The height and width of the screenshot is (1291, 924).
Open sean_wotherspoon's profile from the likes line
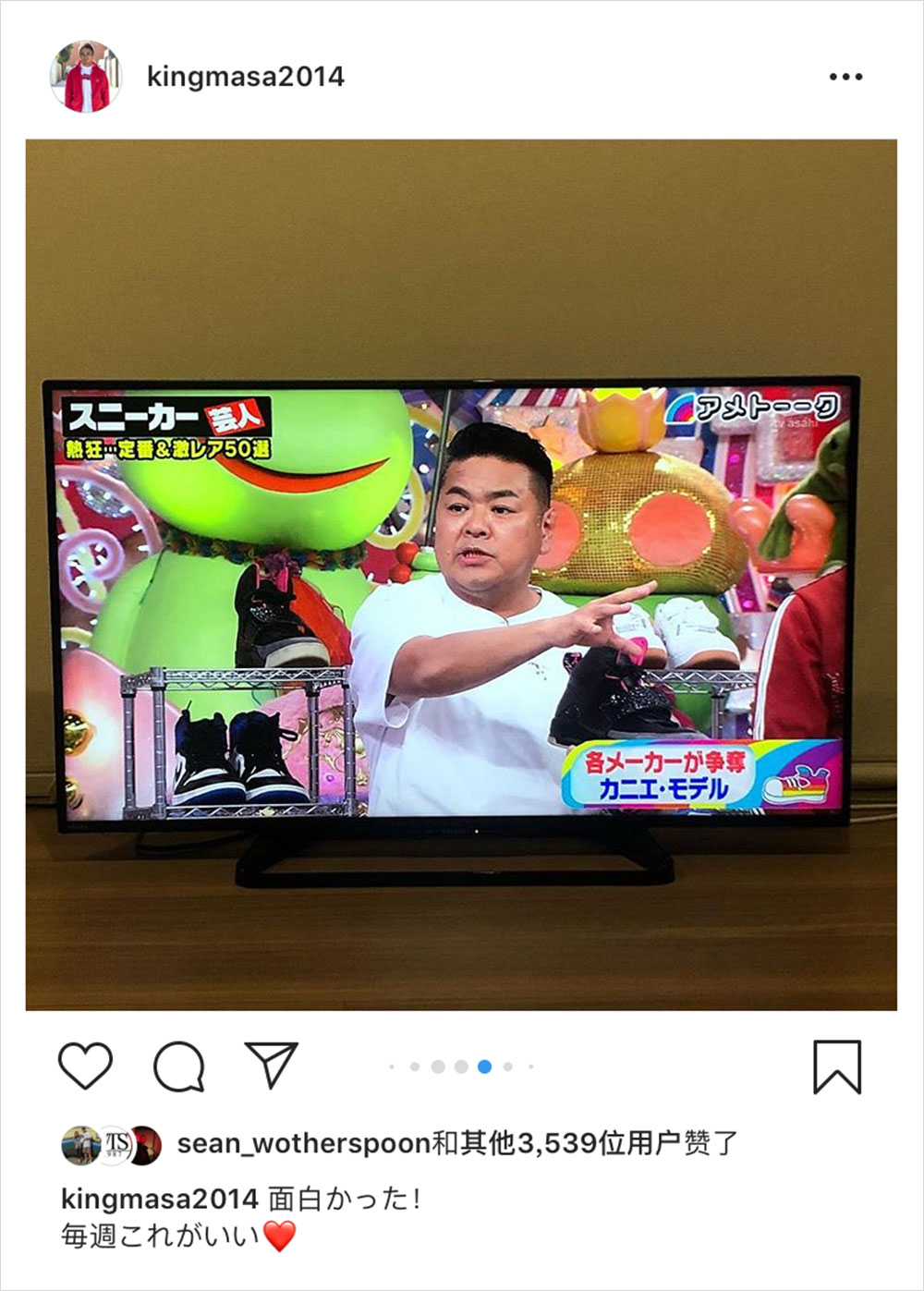coord(304,1144)
